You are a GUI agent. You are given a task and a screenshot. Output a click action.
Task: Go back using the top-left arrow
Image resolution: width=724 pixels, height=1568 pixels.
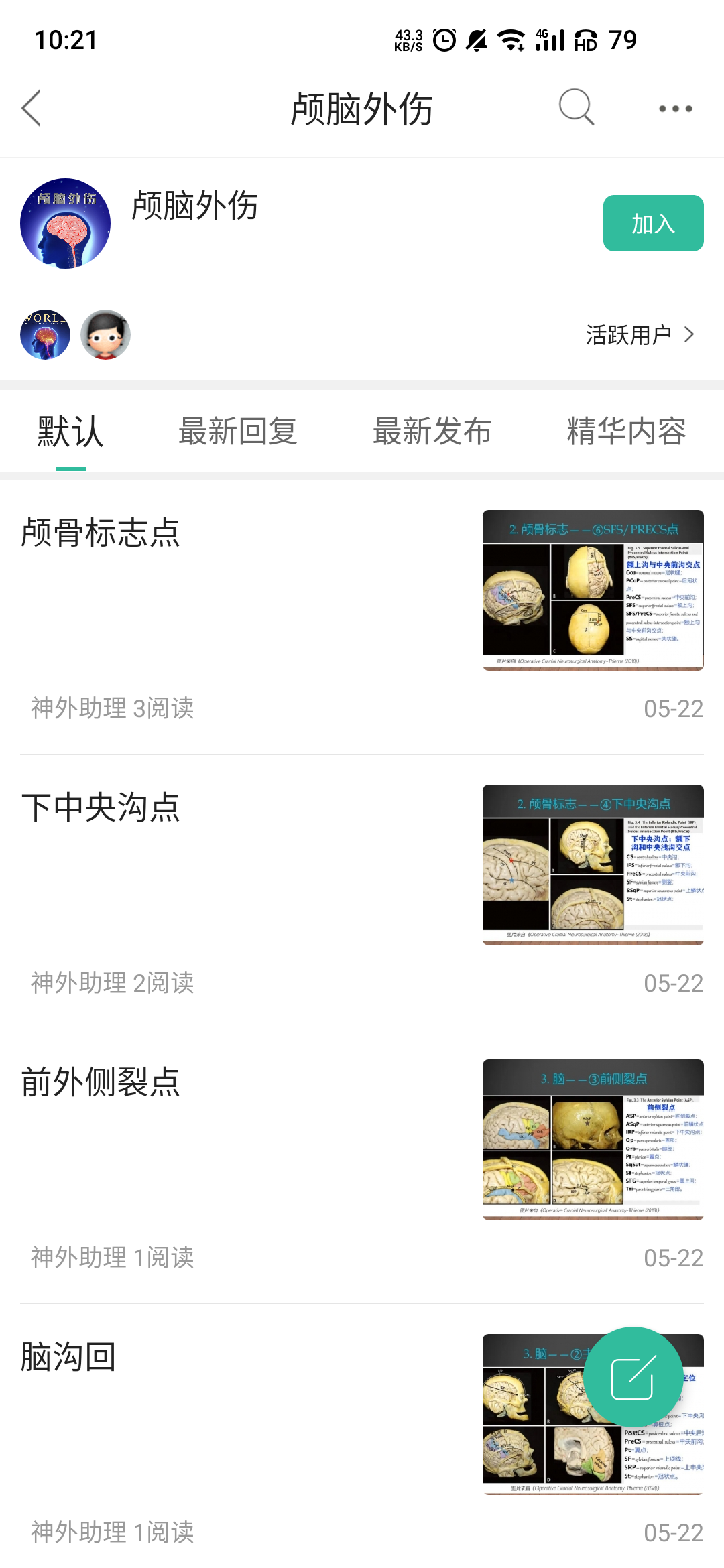point(32,108)
